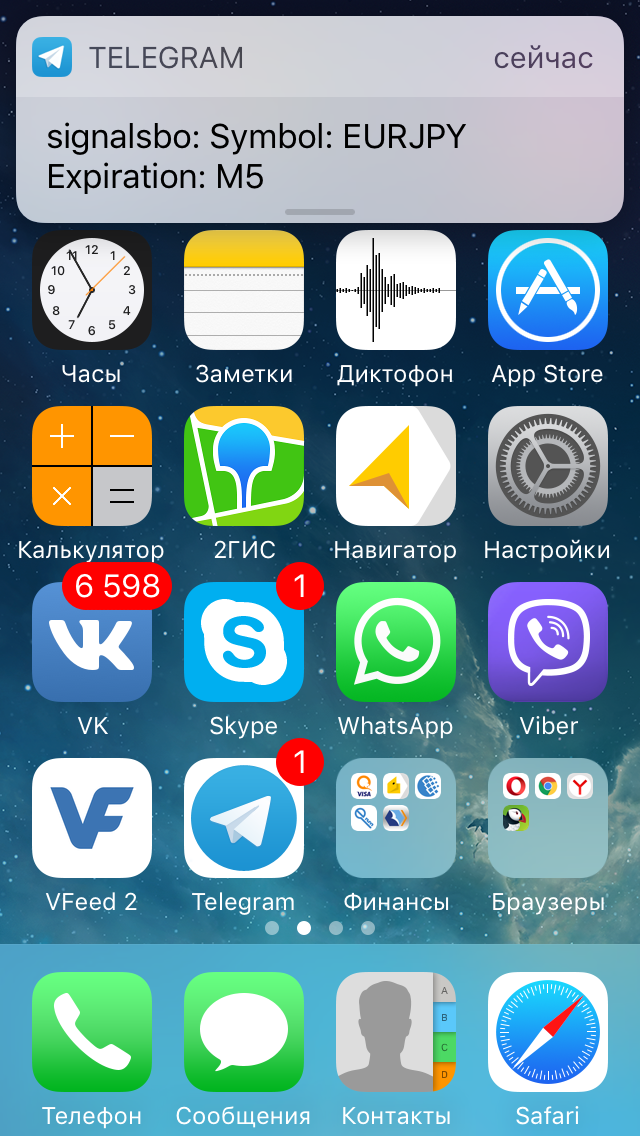The image size is (640, 1136).
Task: Launch the Заметки notes app
Action: [x=244, y=290]
